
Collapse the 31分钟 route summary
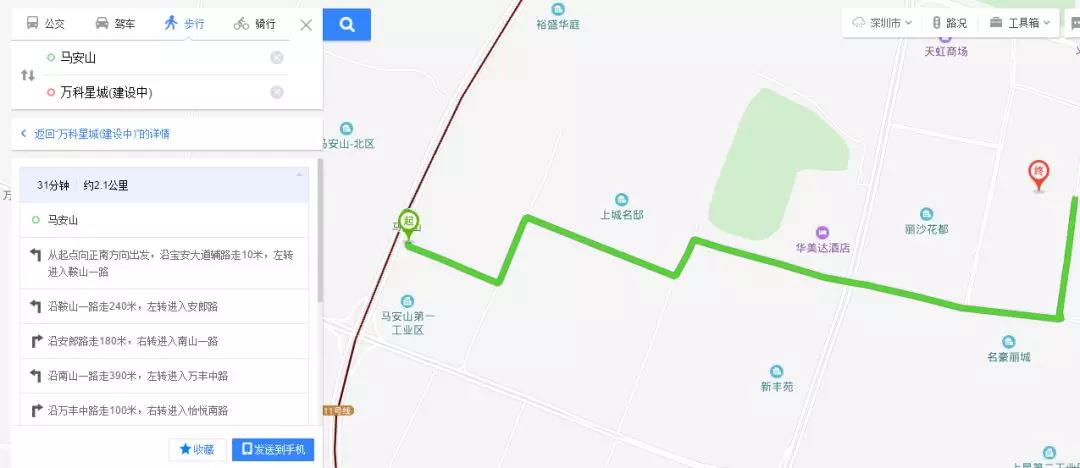pyautogui.click(x=299, y=175)
